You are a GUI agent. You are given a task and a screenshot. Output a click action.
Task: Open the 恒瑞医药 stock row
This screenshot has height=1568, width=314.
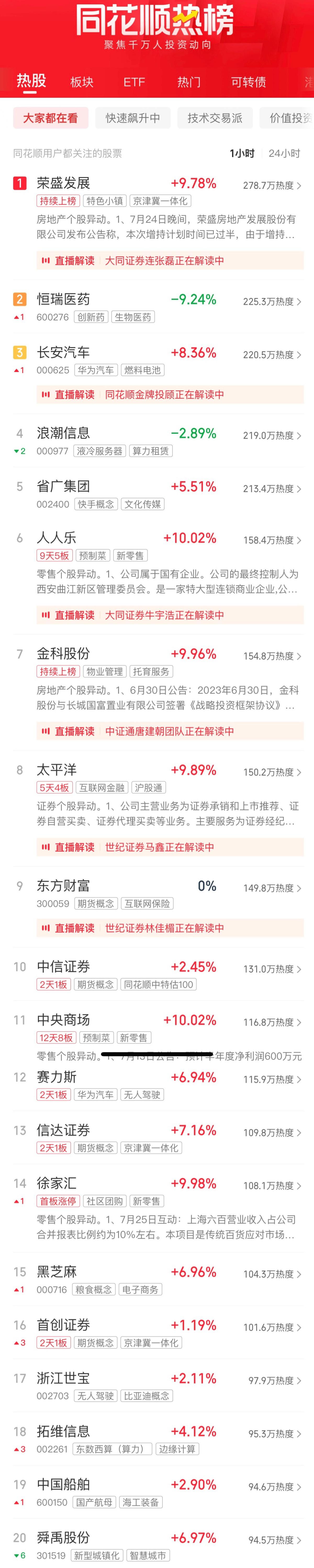coord(63,299)
